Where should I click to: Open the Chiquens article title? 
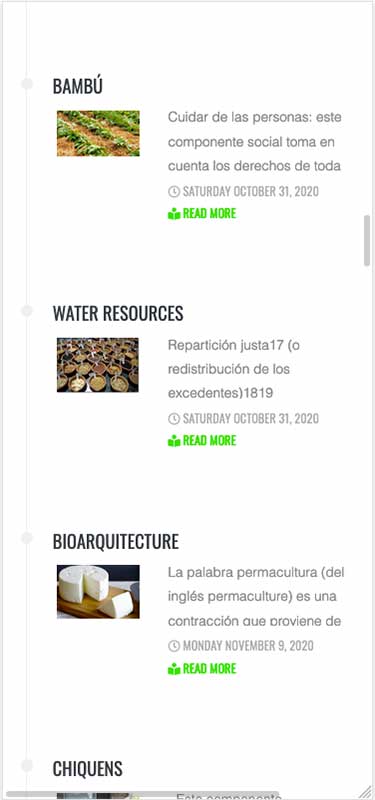click(x=88, y=768)
